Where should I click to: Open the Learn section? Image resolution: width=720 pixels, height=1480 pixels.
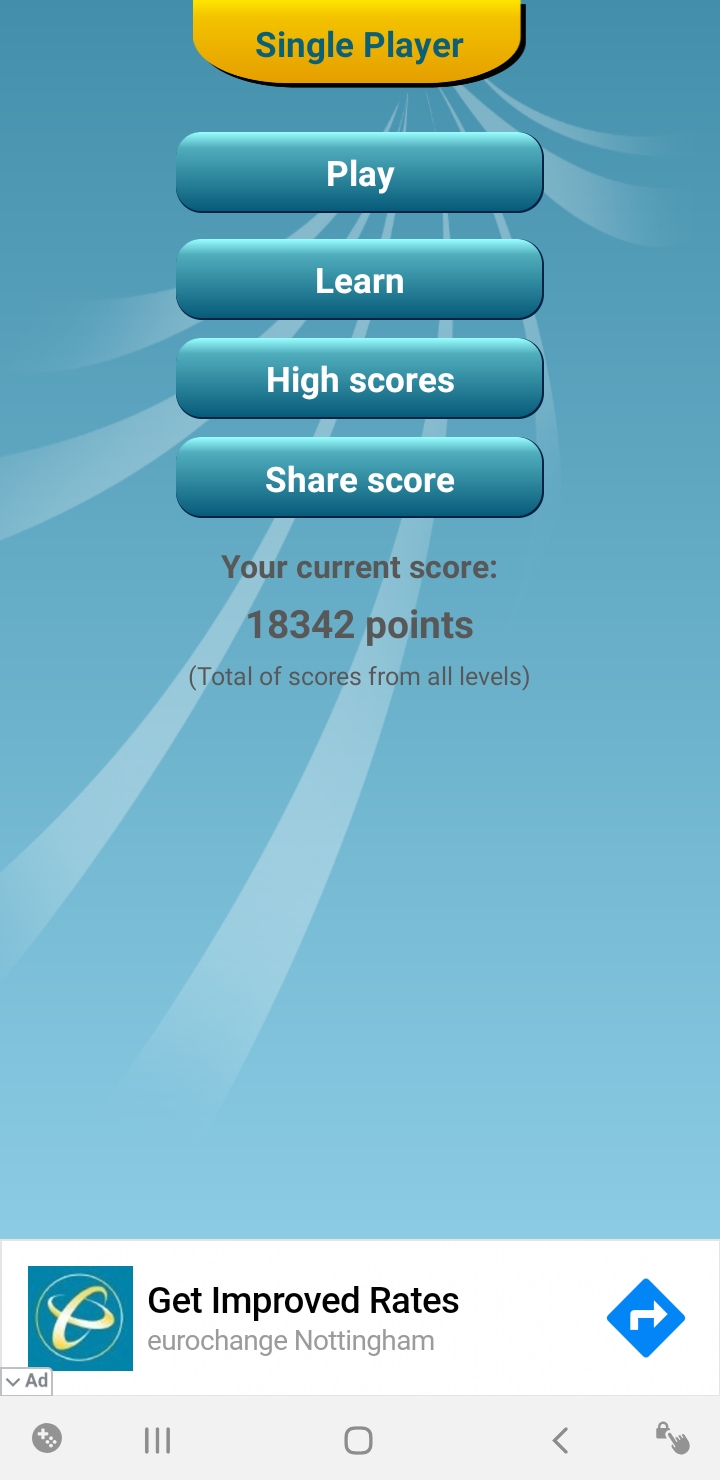(x=360, y=280)
